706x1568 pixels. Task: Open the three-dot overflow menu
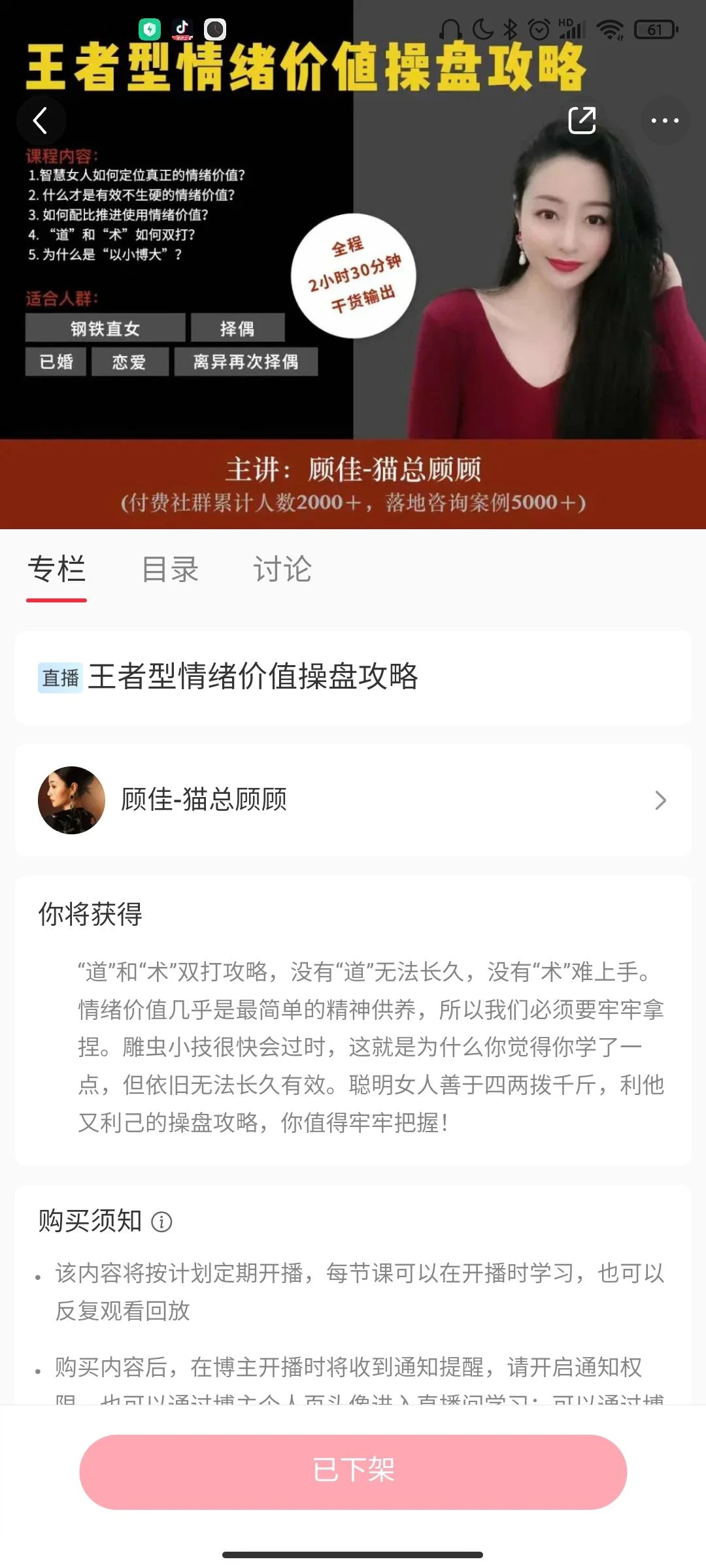pos(664,121)
